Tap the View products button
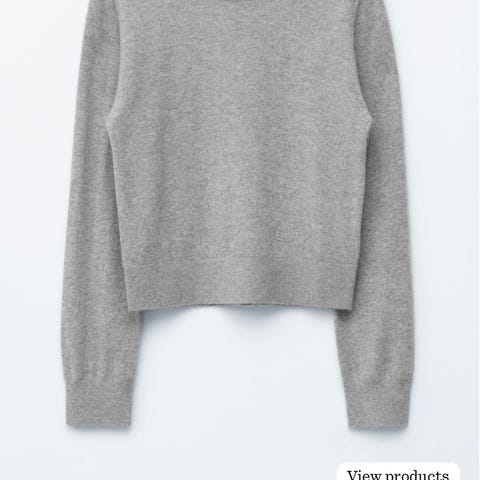This screenshot has width=480, height=480. [398, 472]
